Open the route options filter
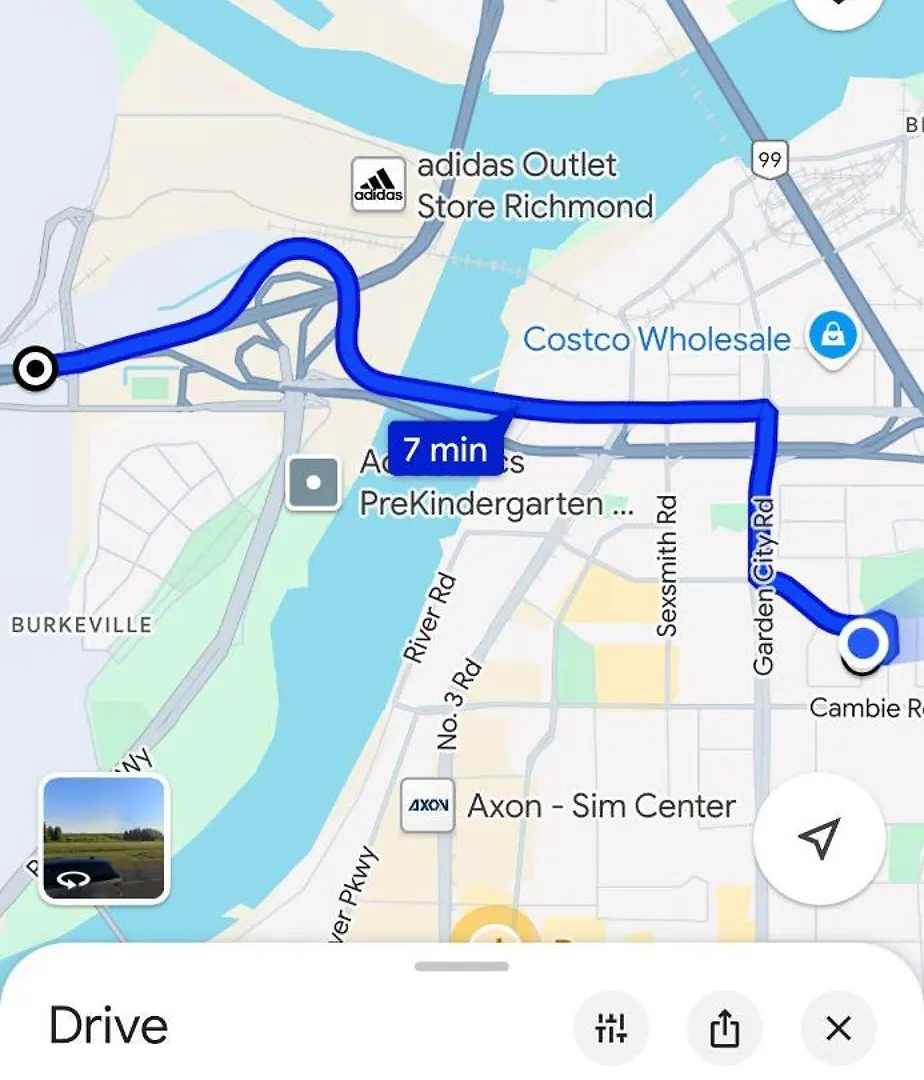The image size is (924, 1080). (610, 1027)
